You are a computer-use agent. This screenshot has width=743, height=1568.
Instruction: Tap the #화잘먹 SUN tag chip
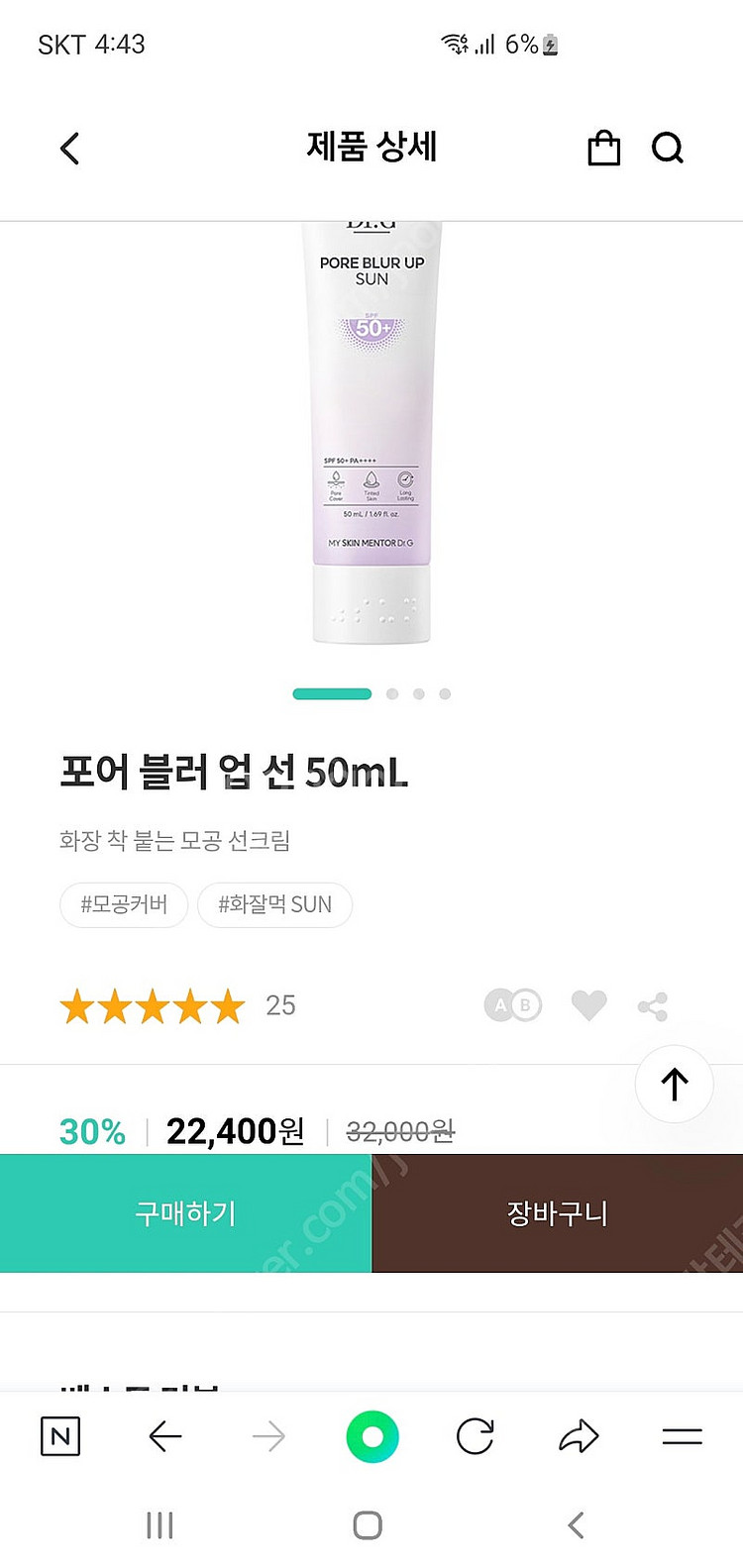coord(274,904)
